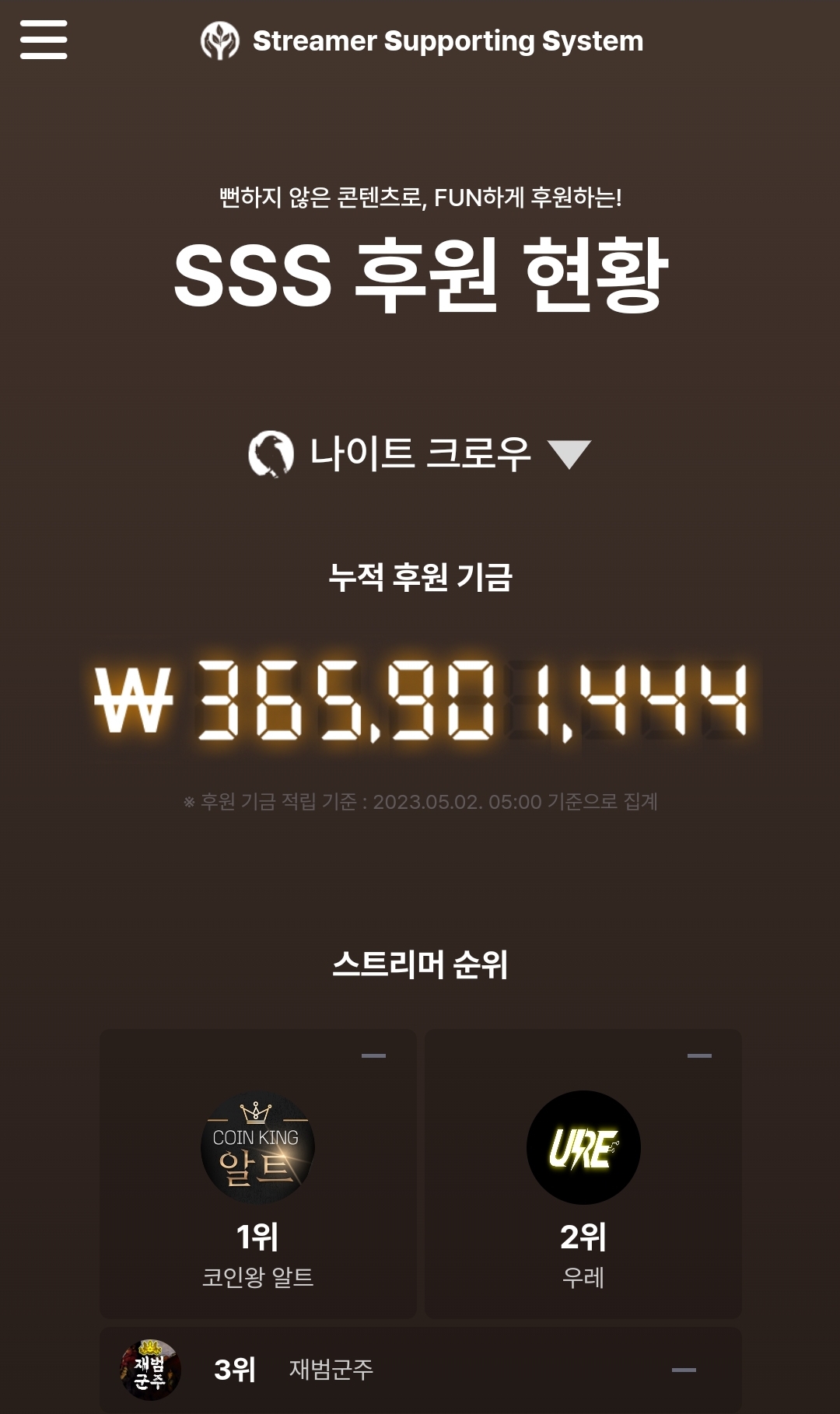Open 1위 코인왕 알트 streamer card
The image size is (840, 1414).
tap(257, 1173)
